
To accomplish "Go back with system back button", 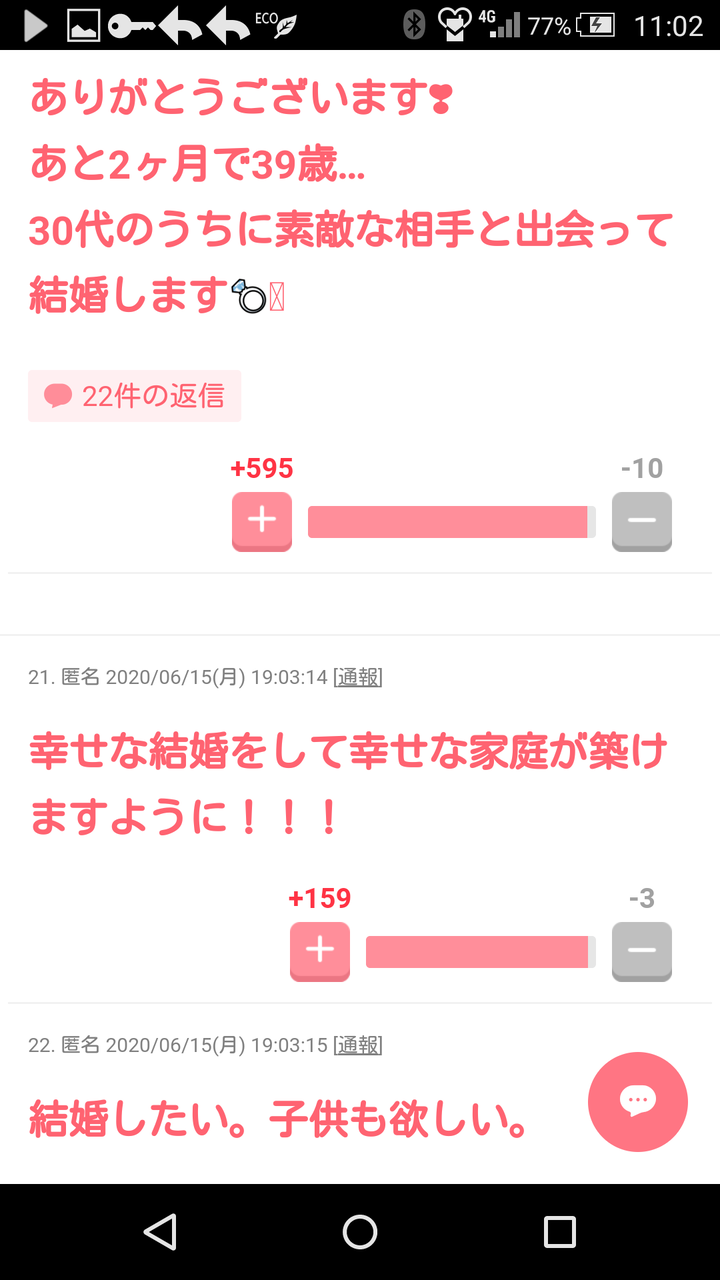I will [x=160, y=1232].
